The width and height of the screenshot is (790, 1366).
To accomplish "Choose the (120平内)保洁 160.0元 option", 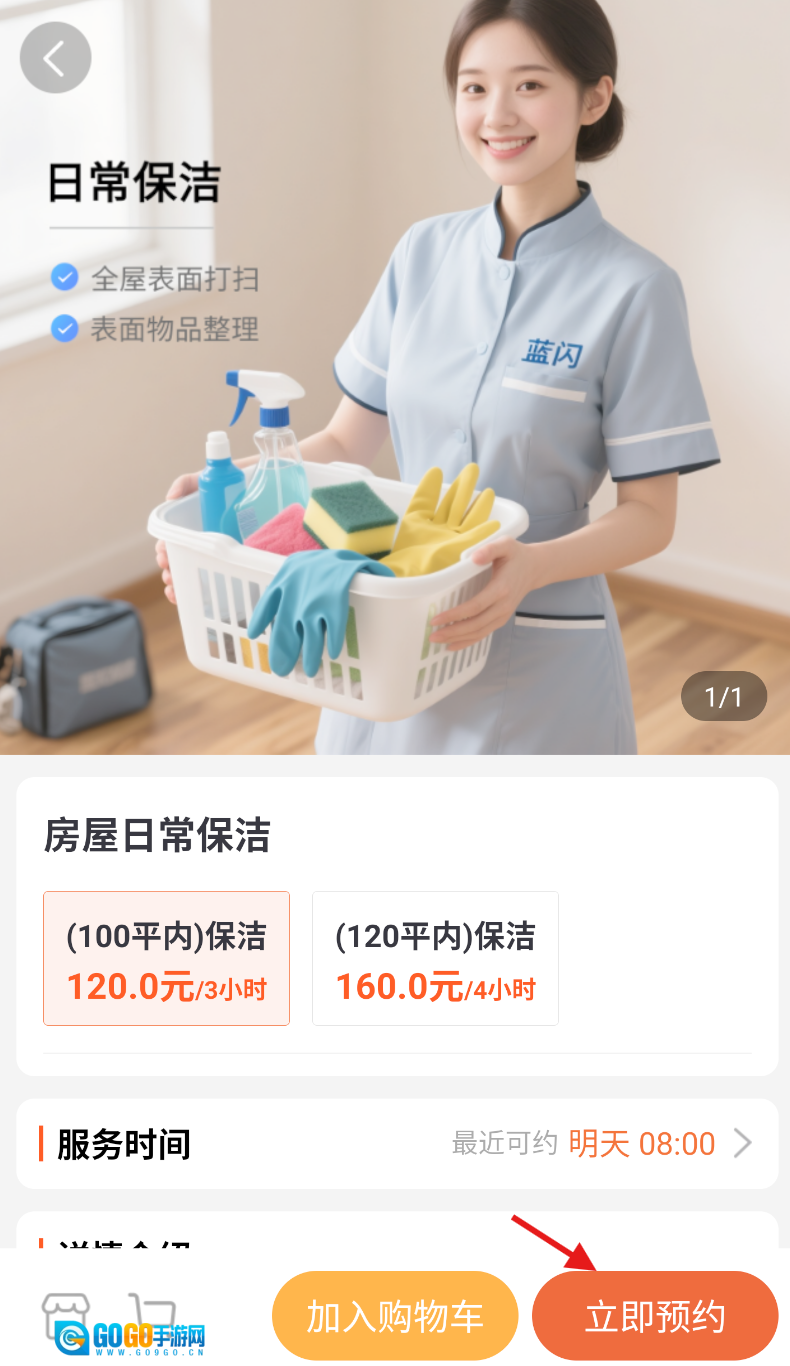I will [x=435, y=958].
